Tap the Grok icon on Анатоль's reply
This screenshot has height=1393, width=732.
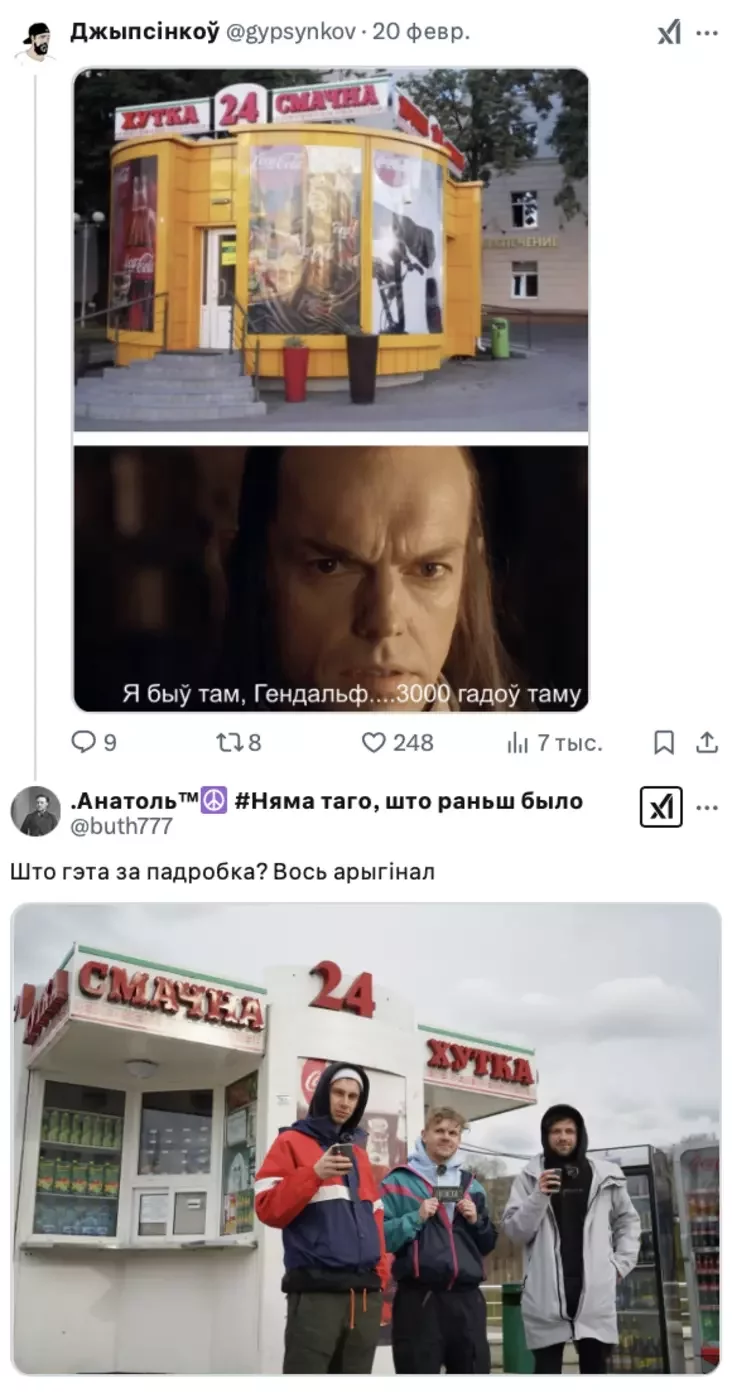pyautogui.click(x=660, y=807)
